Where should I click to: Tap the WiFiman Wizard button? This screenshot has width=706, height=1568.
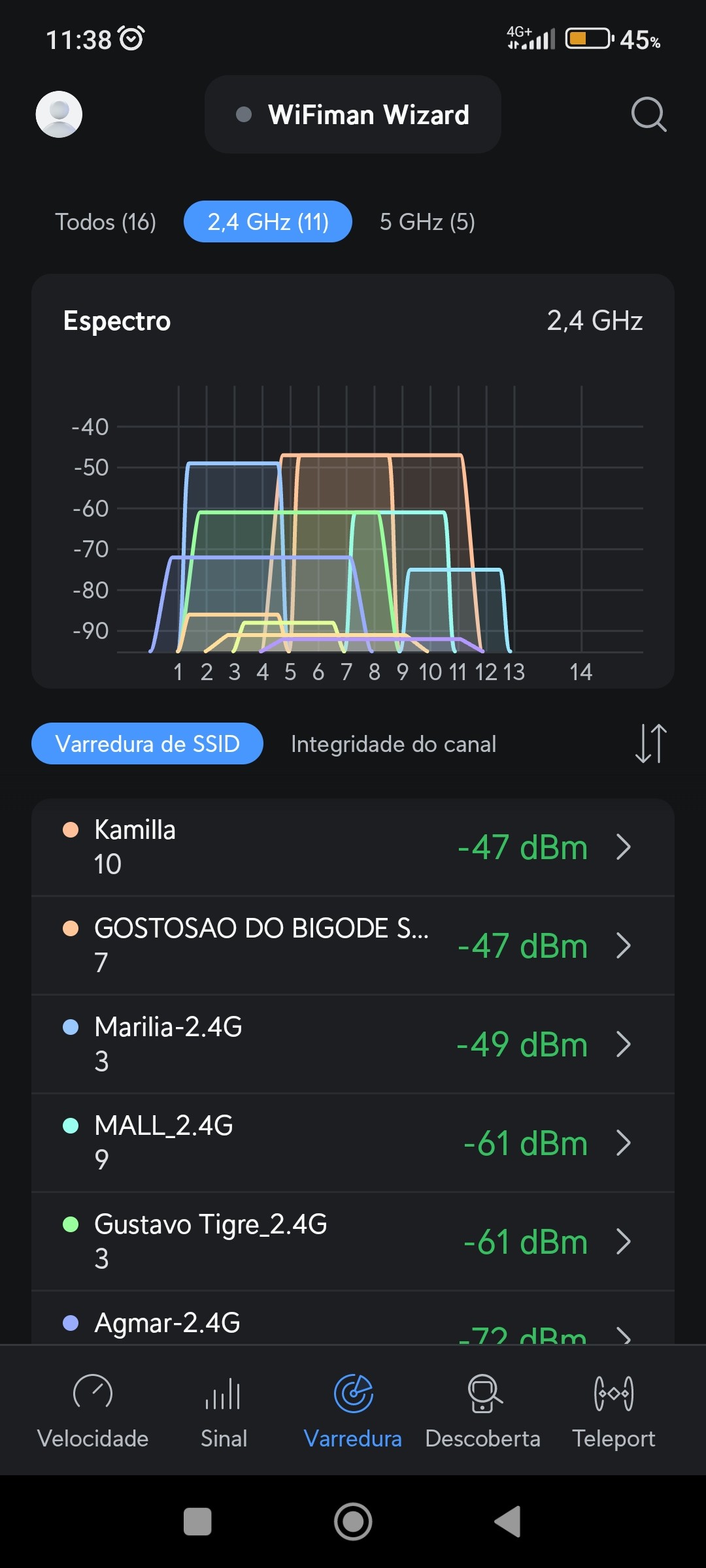click(353, 114)
